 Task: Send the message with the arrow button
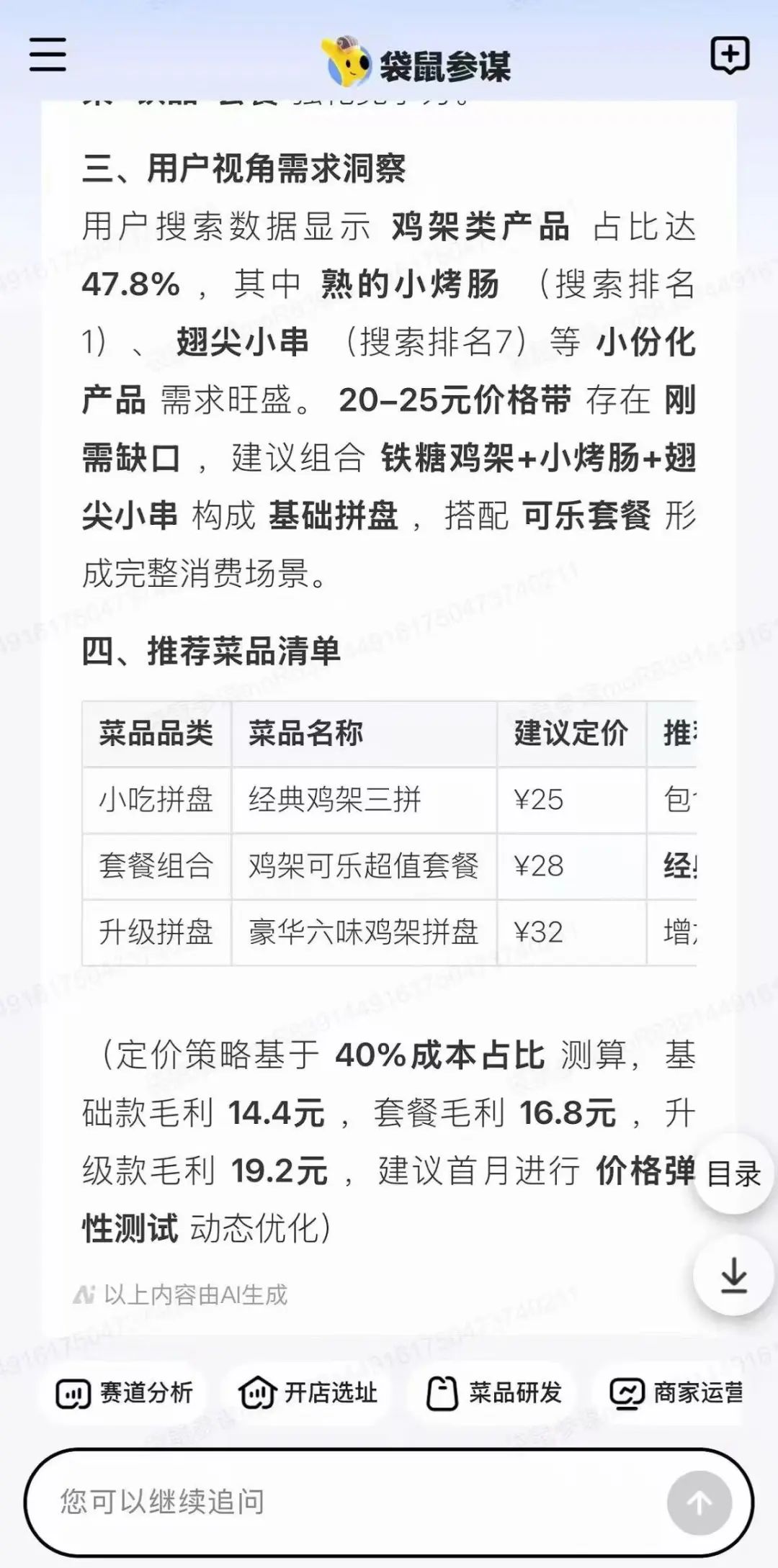(699, 1503)
